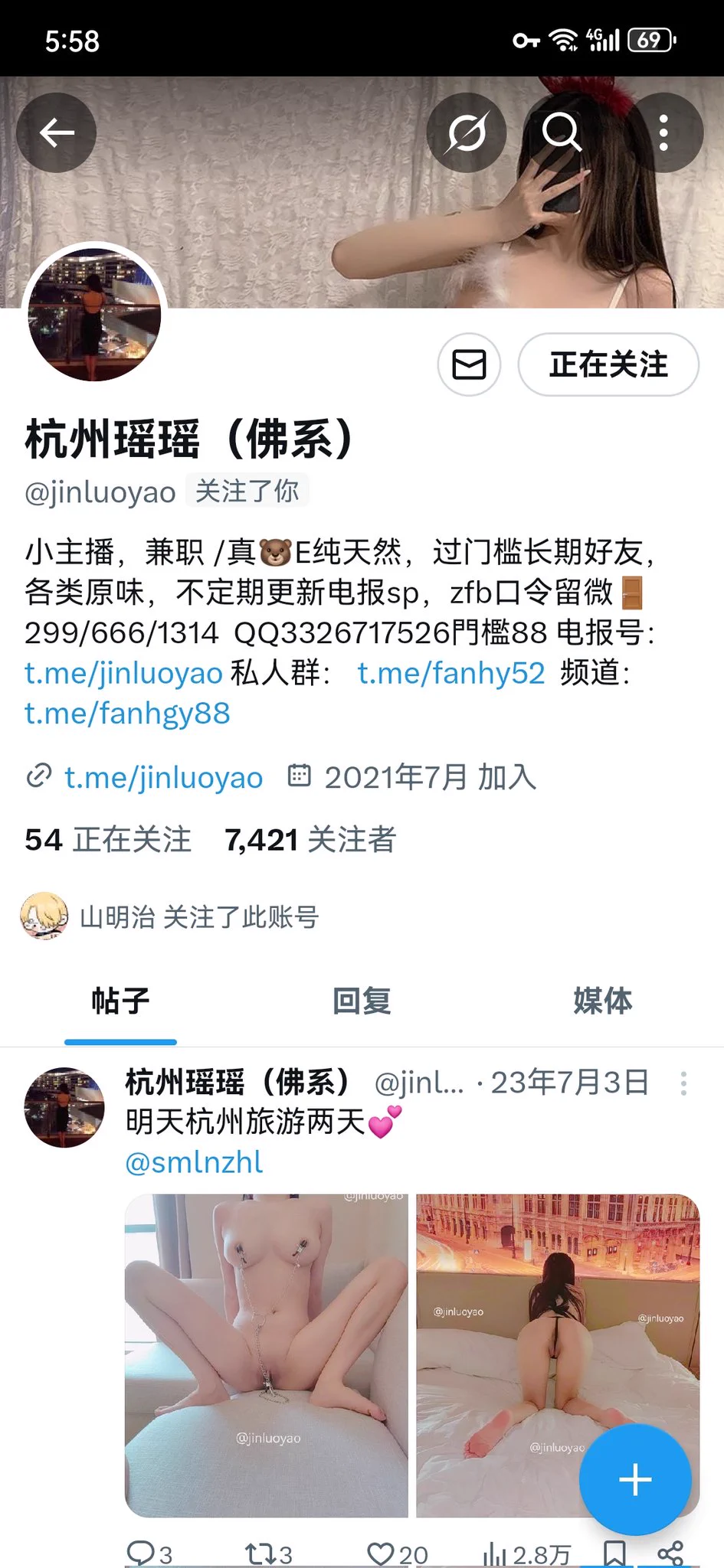Switch to the 媒体 media tab
This screenshot has height=1568, width=724.
pos(603,1001)
